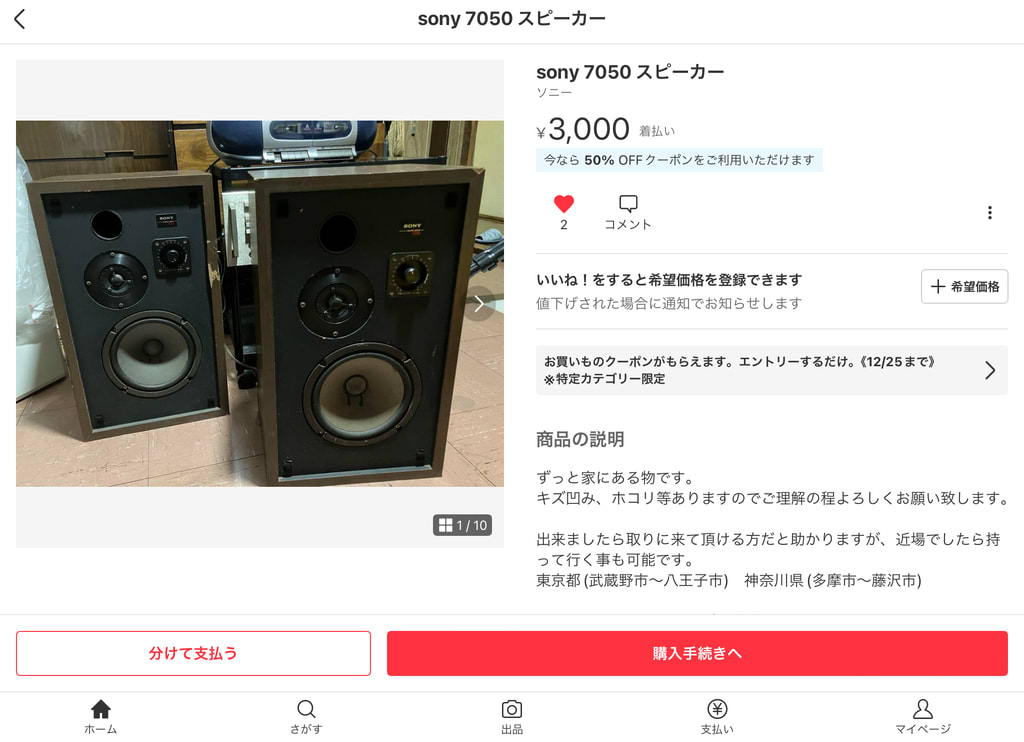1024x742 pixels.
Task: Show next product photo with arrow
Action: pyautogui.click(x=479, y=304)
